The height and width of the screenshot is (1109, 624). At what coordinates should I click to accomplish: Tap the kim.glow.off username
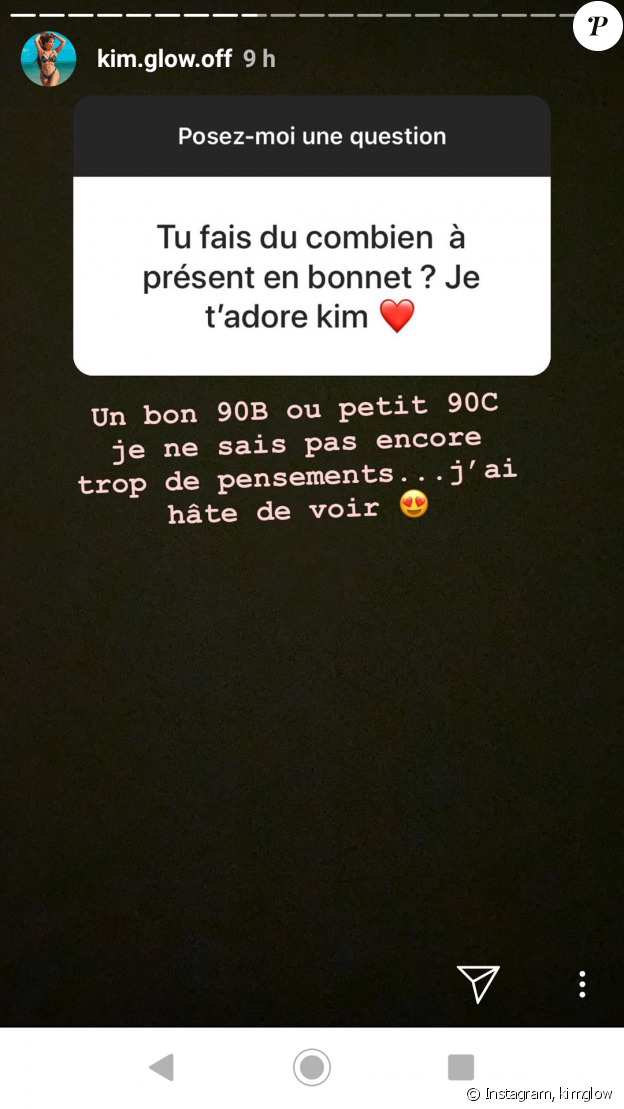(164, 59)
